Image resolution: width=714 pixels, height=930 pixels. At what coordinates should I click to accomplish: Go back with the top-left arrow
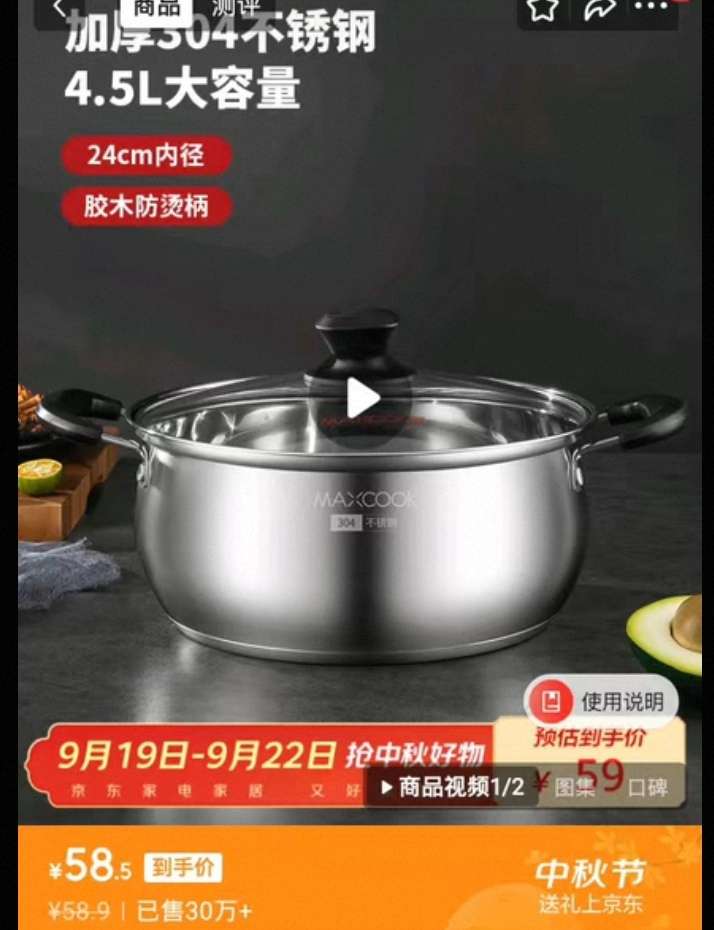click(60, 9)
